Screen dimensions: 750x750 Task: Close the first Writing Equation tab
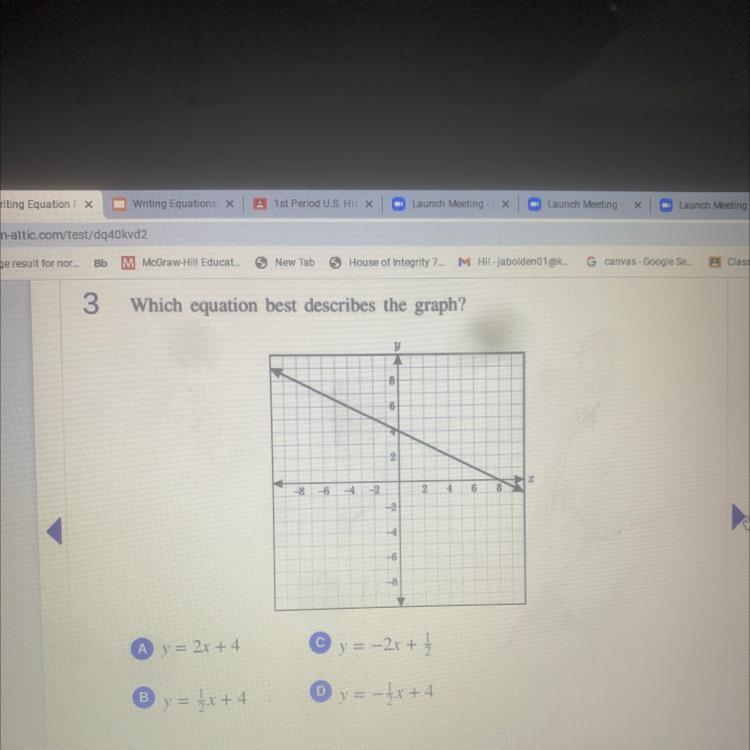click(88, 205)
